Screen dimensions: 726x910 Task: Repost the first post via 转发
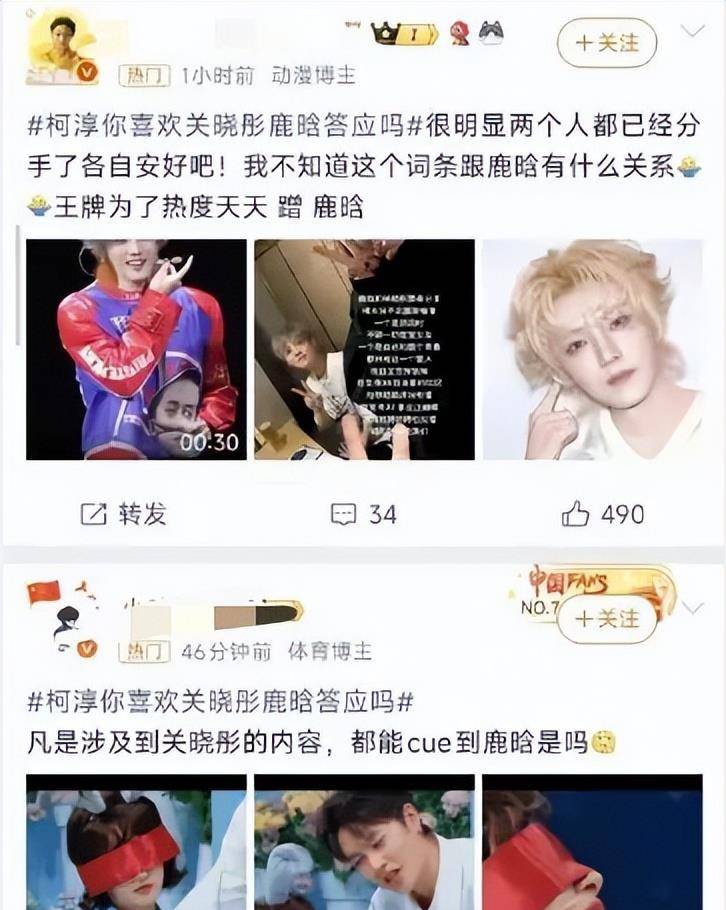click(x=124, y=514)
